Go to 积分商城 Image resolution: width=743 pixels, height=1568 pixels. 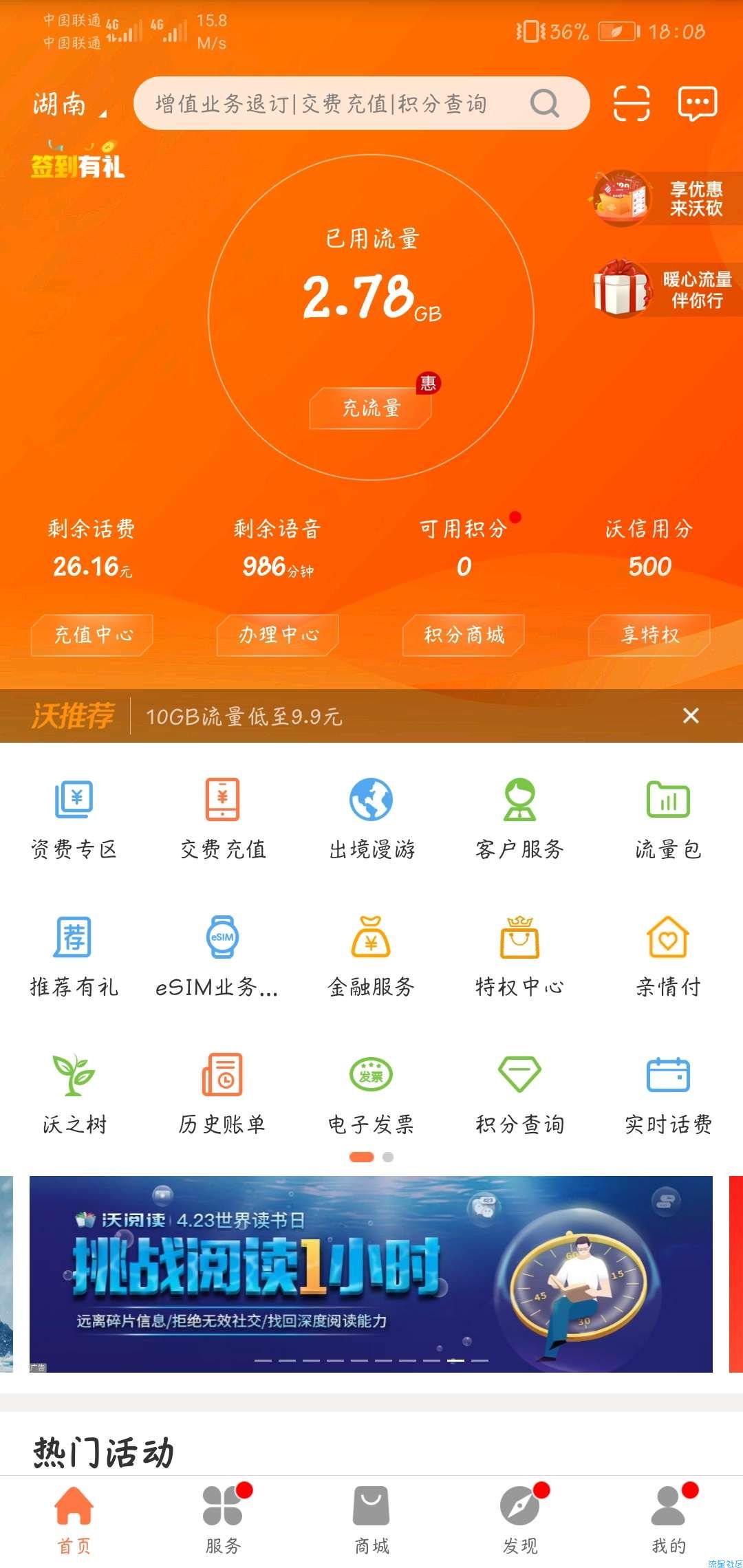[x=464, y=635]
